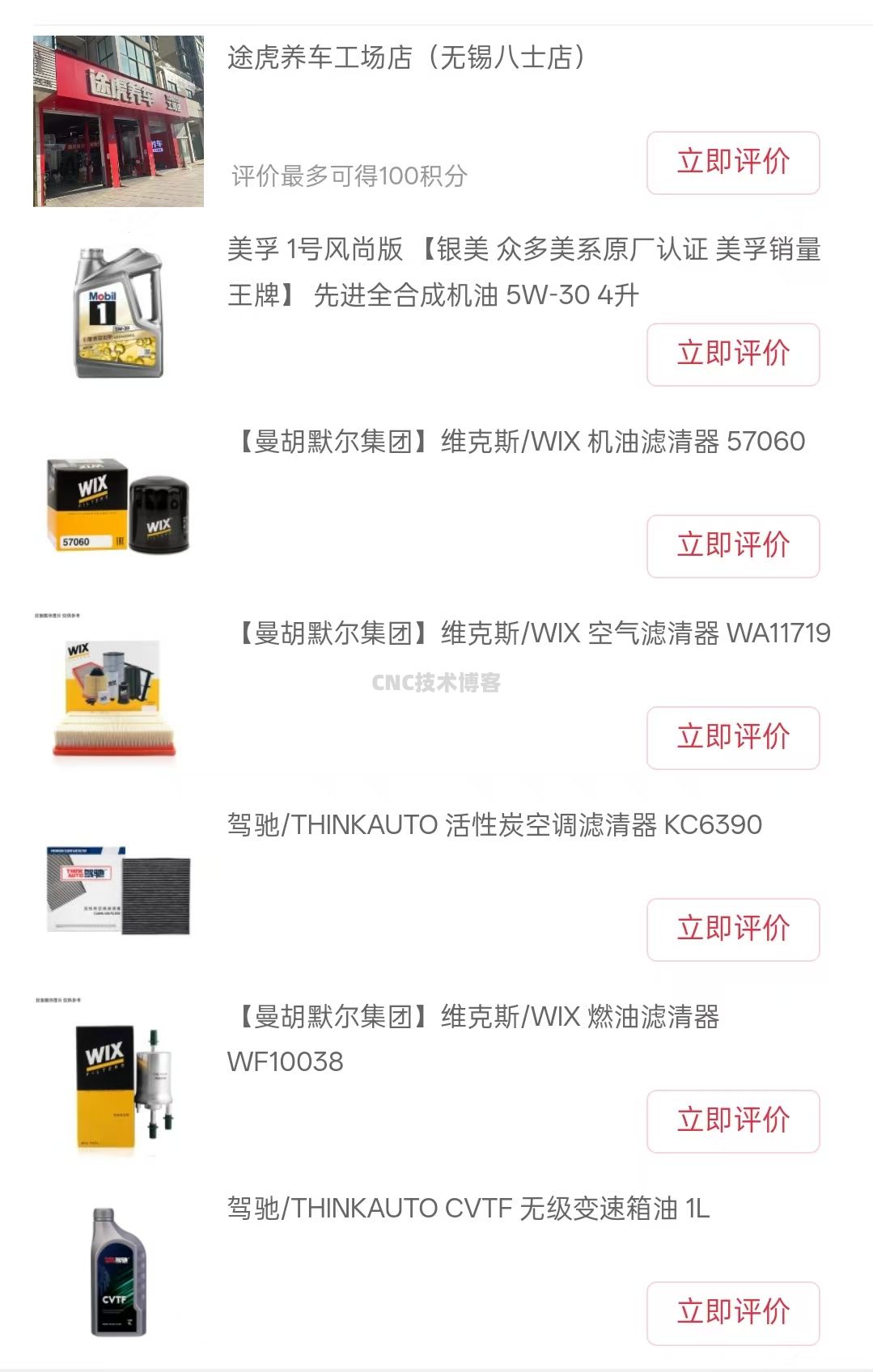Open the Mobil 1 oil product image
The height and width of the screenshot is (1372, 873).
(118, 312)
